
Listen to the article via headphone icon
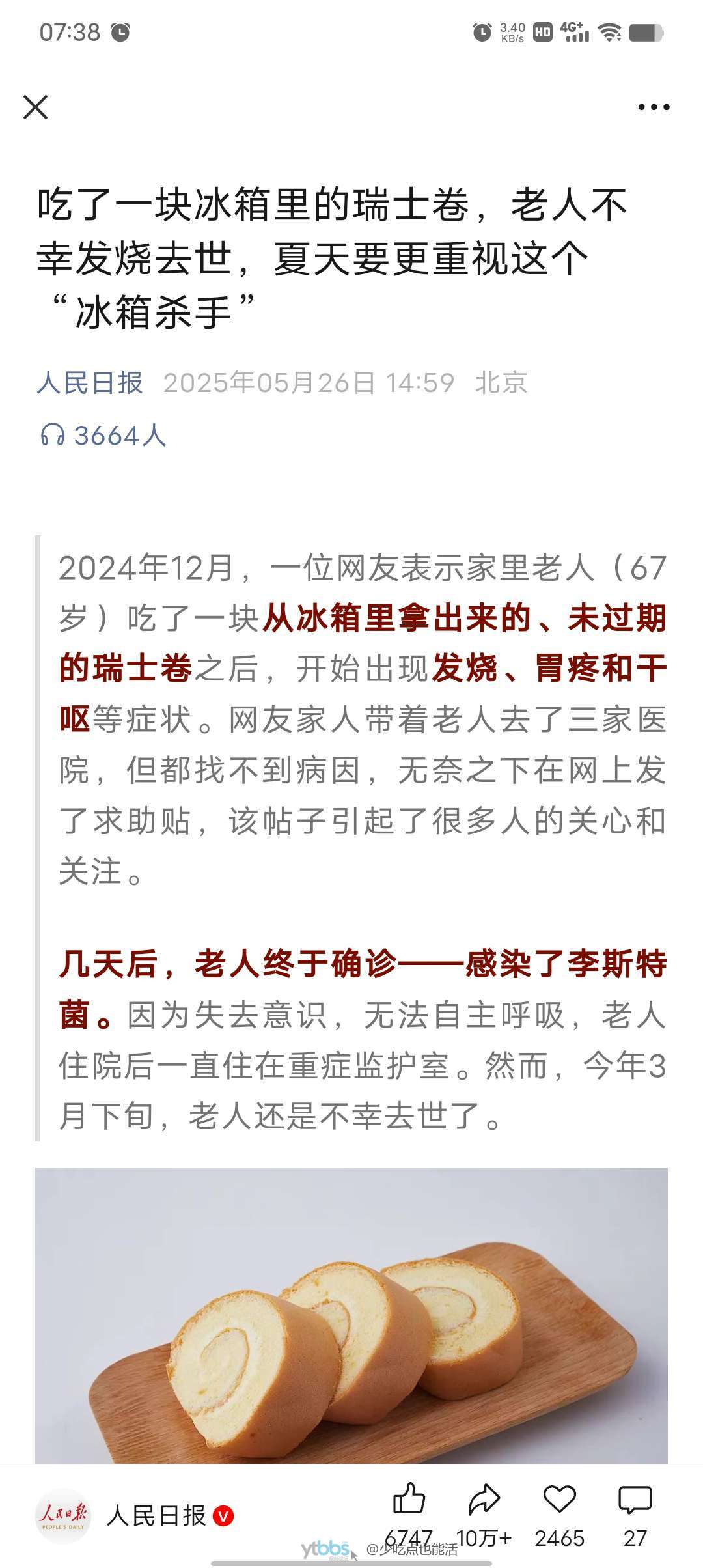(52, 435)
